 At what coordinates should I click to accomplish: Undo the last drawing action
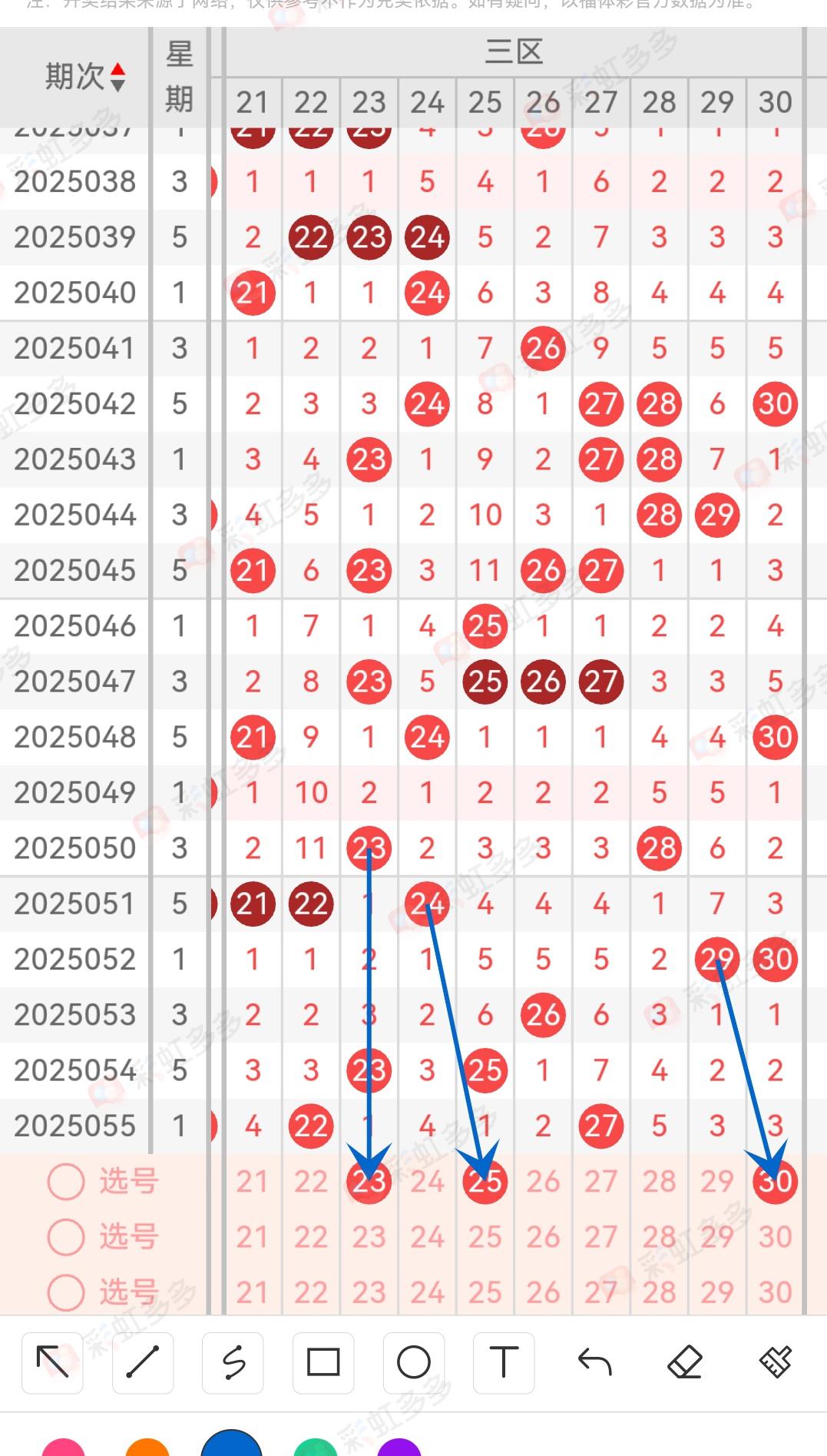pos(594,1363)
